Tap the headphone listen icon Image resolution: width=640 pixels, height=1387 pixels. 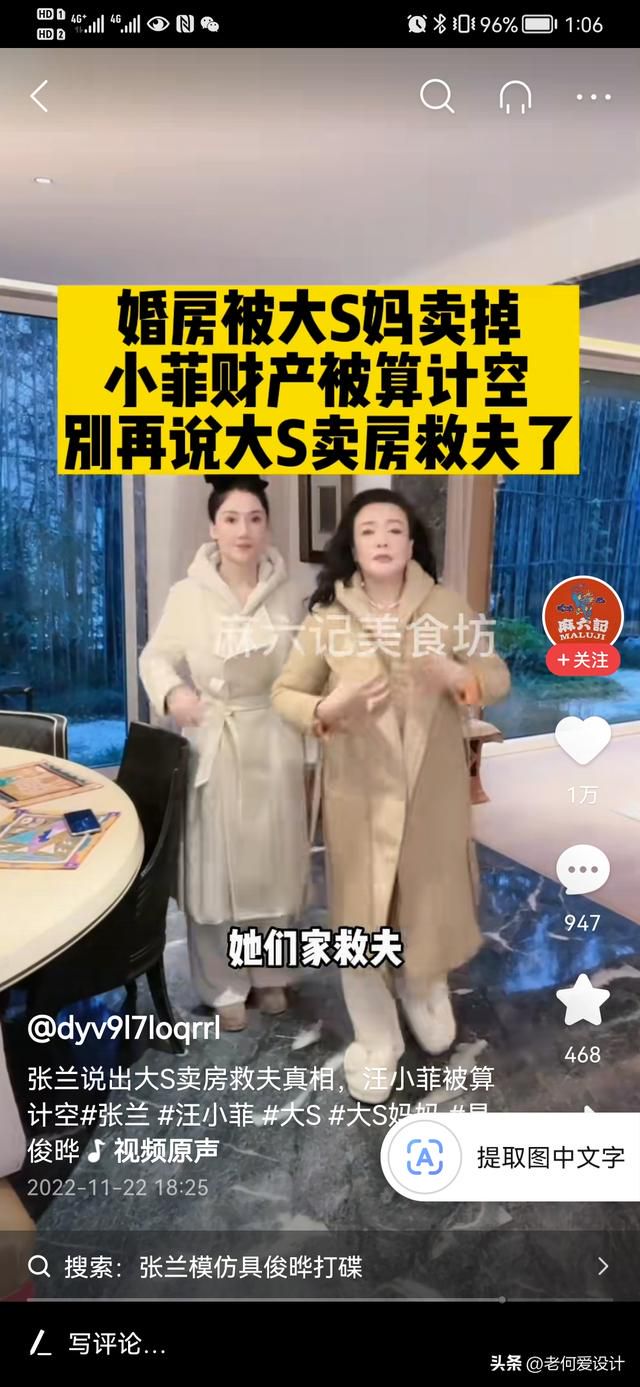(x=516, y=97)
